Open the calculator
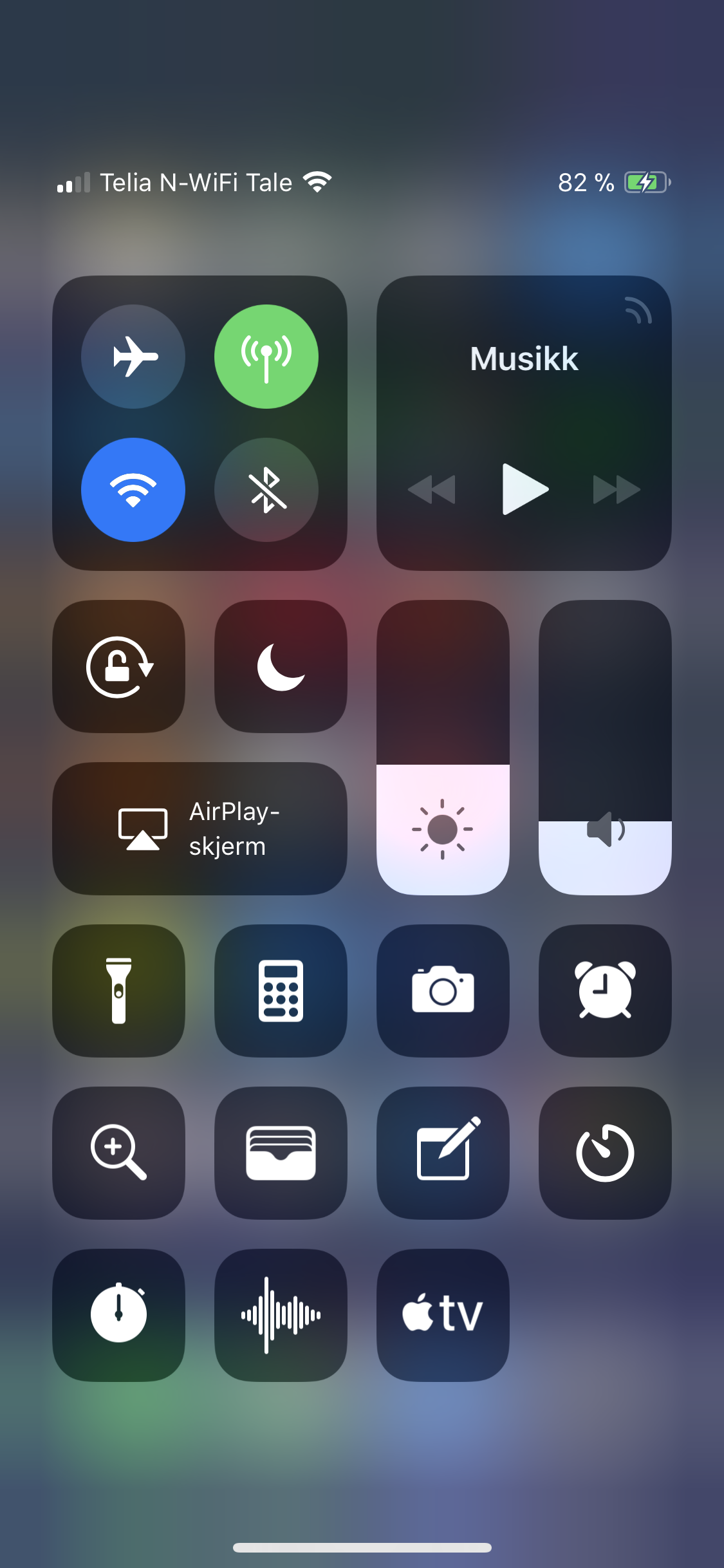This screenshot has width=724, height=1568. pyautogui.click(x=281, y=991)
